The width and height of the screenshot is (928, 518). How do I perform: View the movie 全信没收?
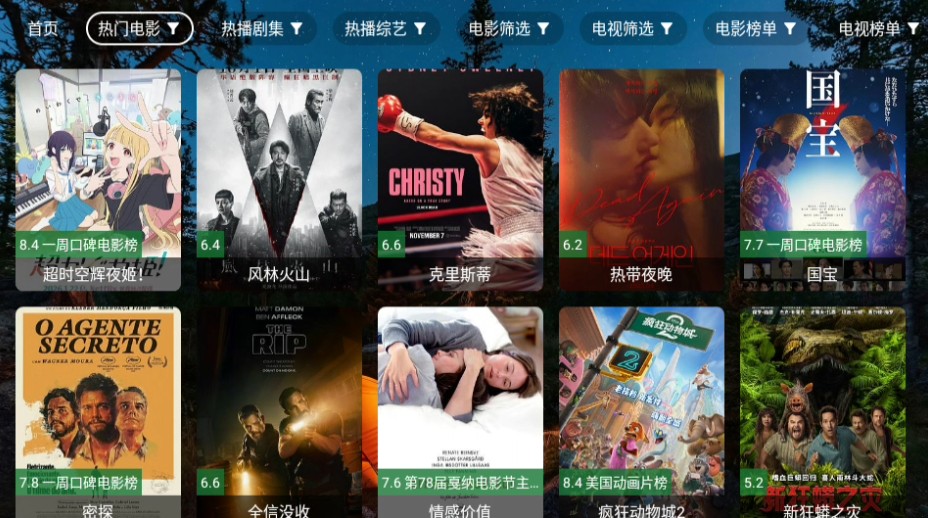pos(279,412)
